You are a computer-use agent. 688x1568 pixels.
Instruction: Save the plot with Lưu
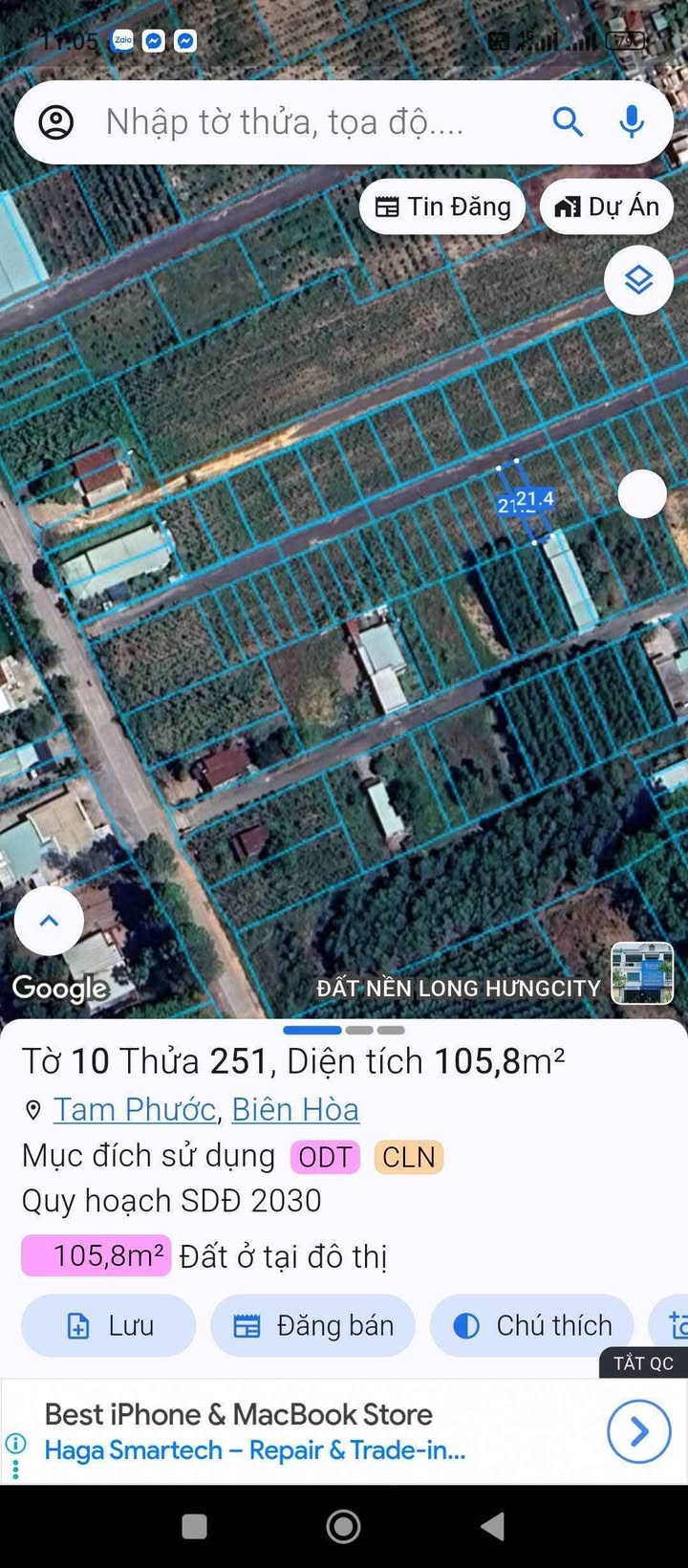click(109, 1325)
